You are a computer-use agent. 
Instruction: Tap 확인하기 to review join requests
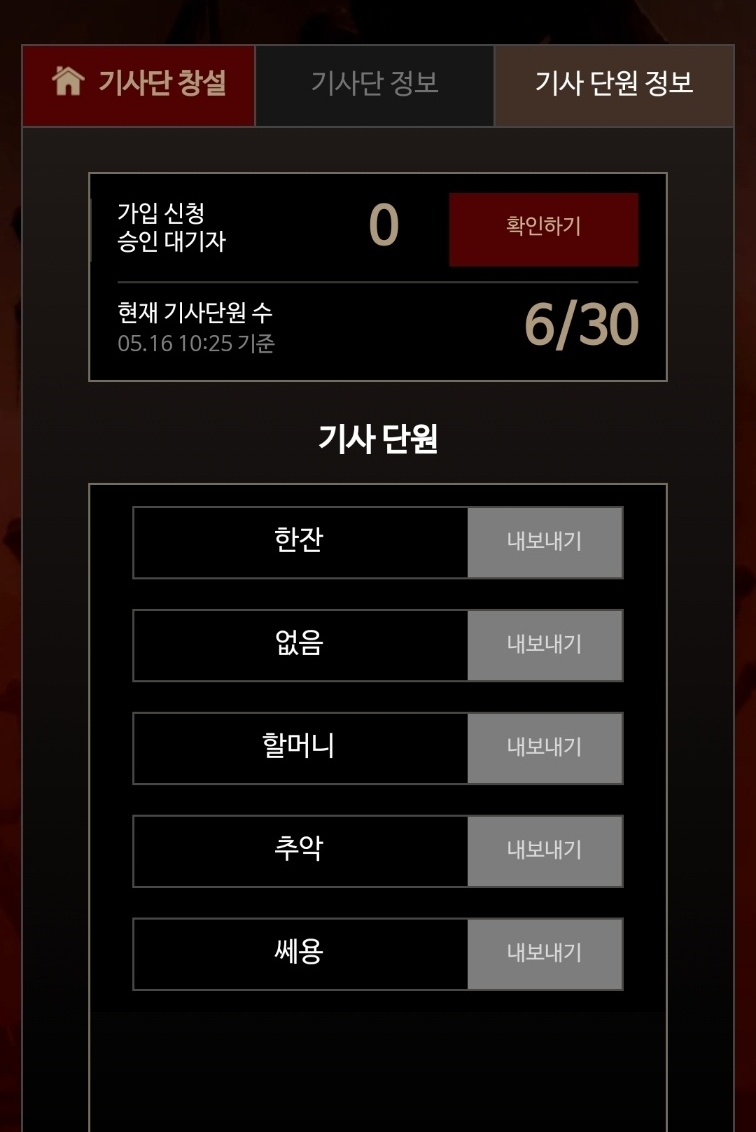coord(543,229)
